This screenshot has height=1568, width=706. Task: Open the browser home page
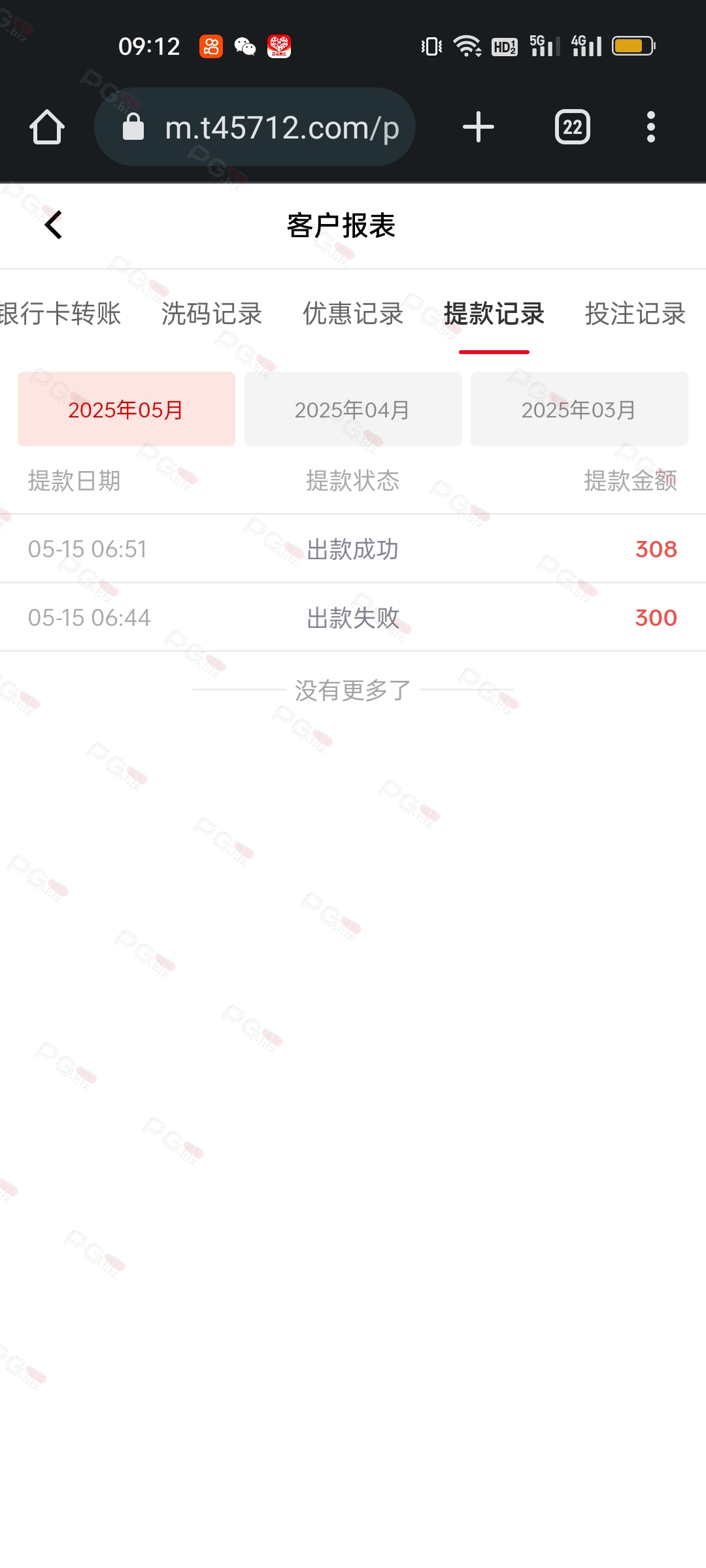(47, 127)
